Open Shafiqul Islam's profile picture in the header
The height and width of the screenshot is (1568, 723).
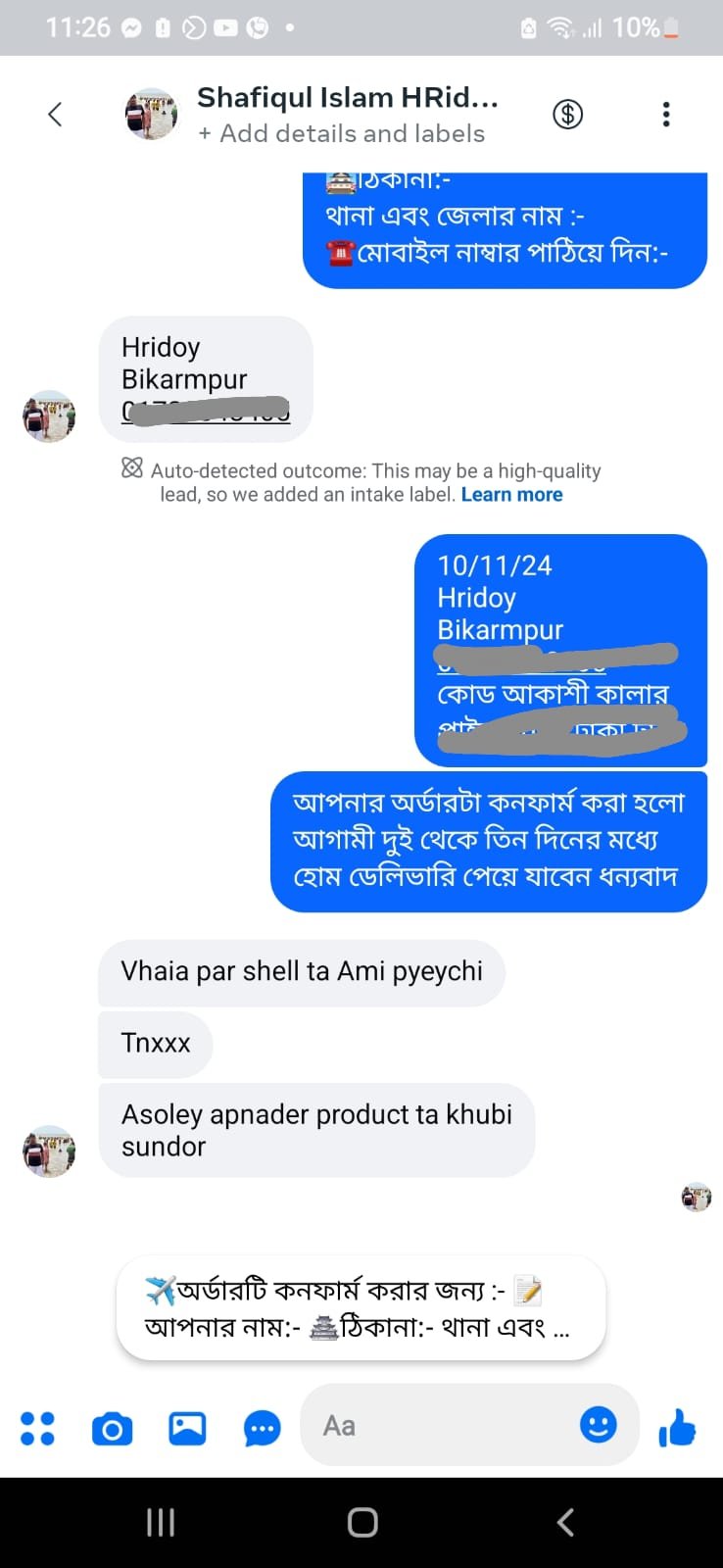tap(151, 114)
